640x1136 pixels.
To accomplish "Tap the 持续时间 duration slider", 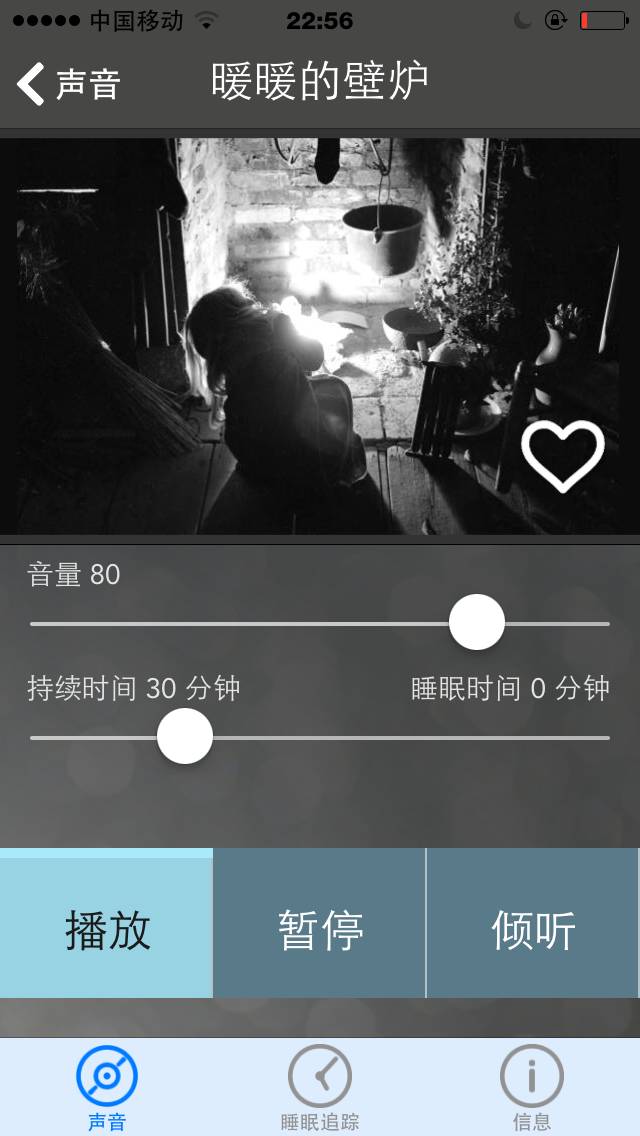I will tap(185, 737).
